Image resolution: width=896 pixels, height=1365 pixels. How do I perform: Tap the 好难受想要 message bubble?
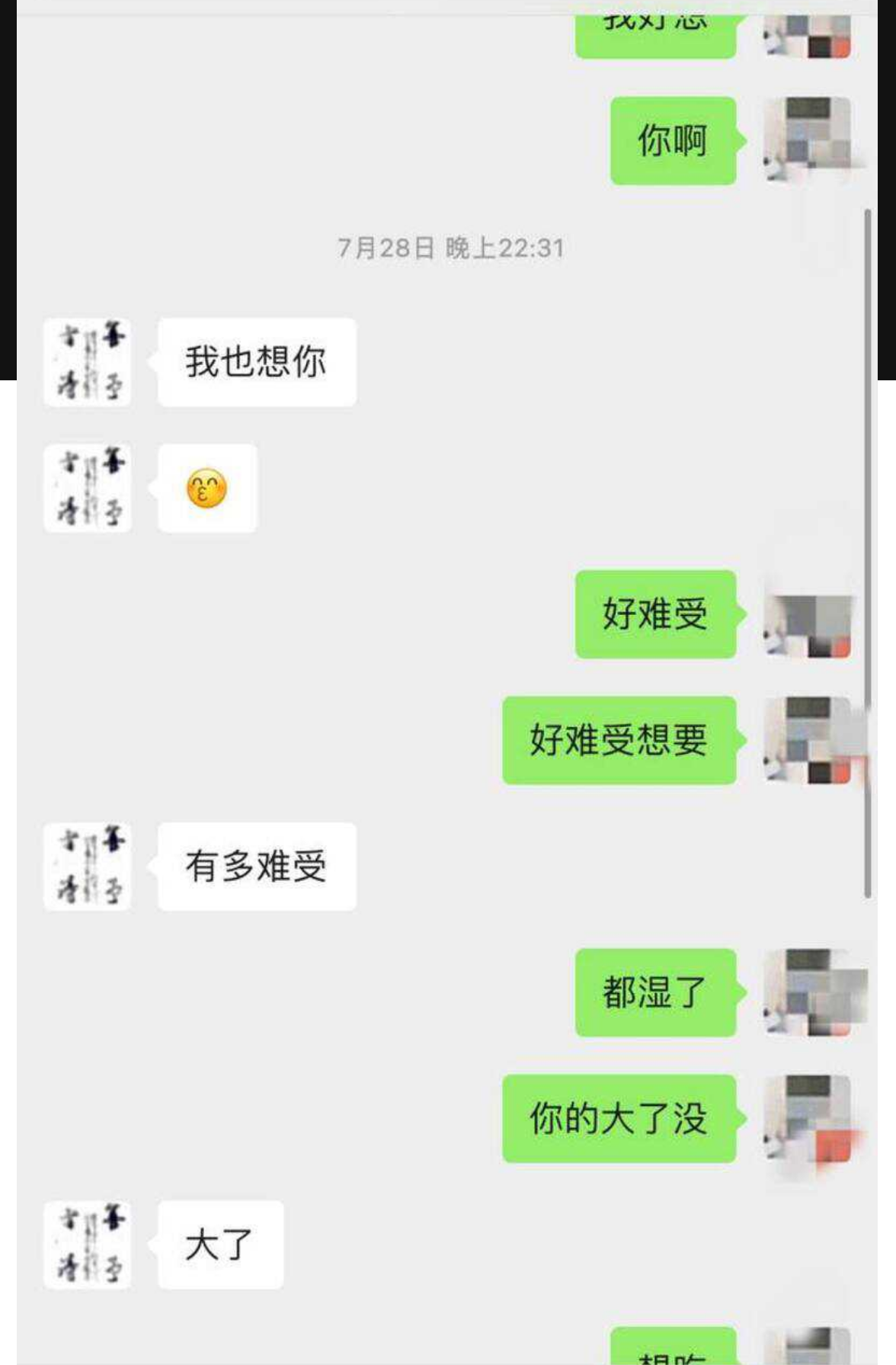point(619,738)
